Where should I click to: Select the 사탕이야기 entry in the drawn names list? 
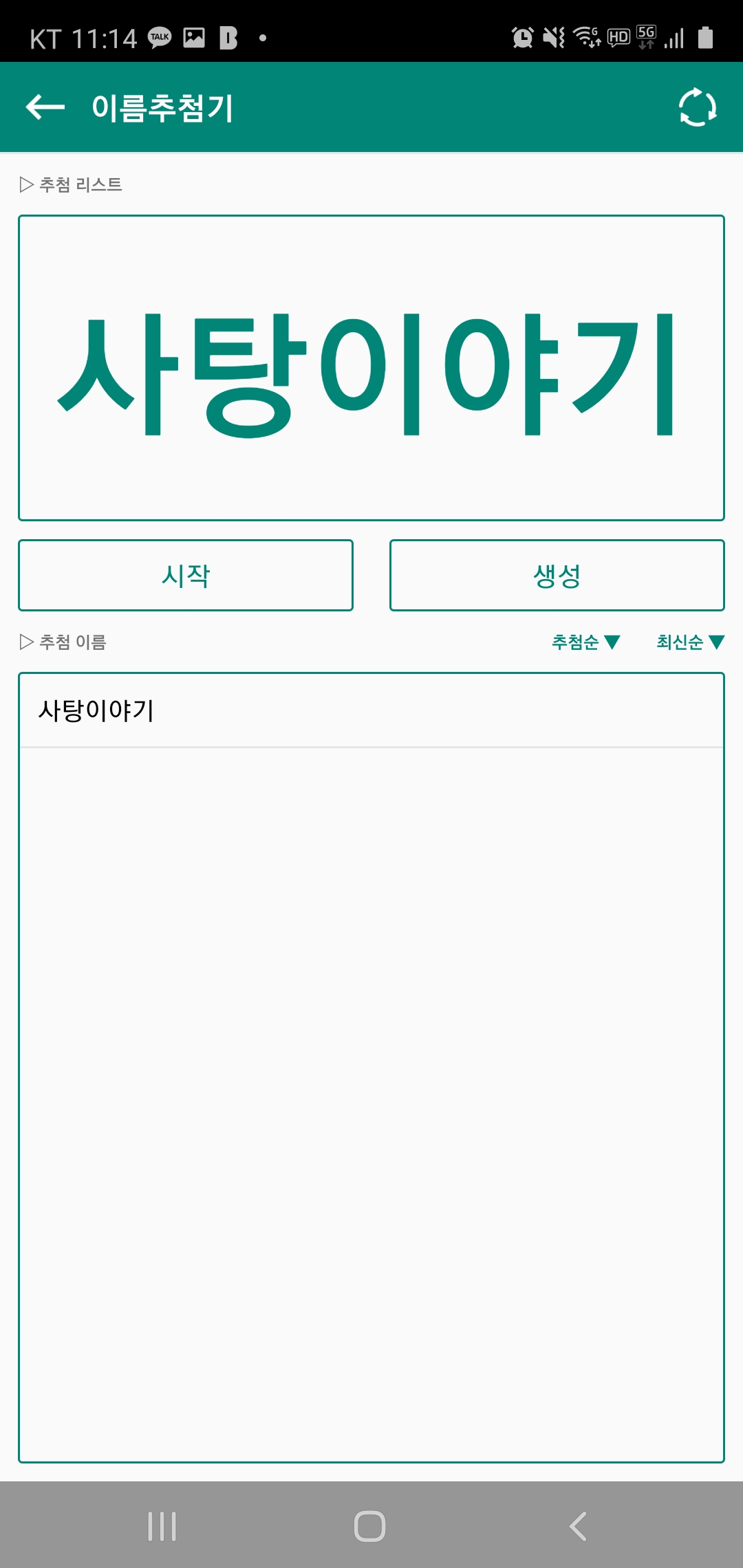[371, 710]
